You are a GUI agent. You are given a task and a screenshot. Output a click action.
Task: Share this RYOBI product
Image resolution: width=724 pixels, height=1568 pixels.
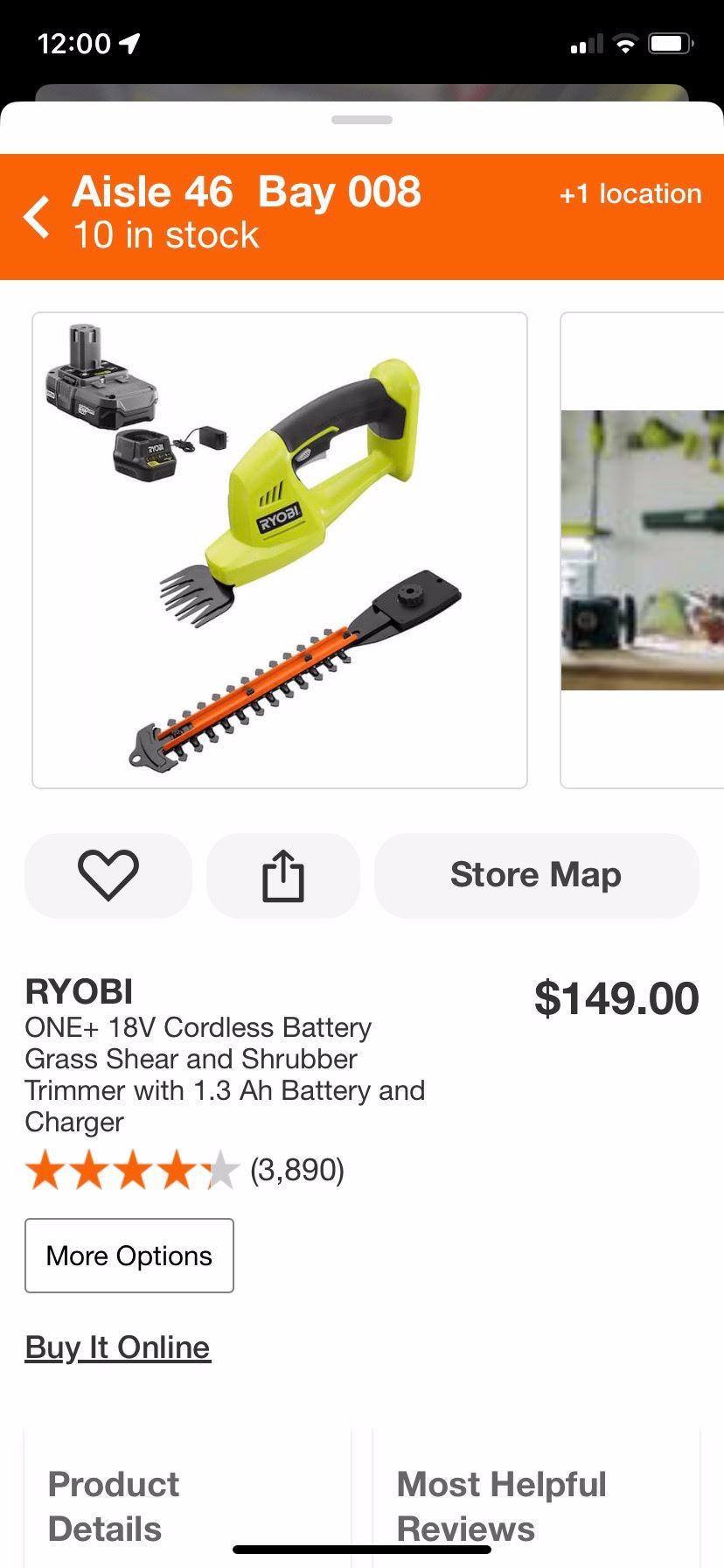(x=283, y=875)
